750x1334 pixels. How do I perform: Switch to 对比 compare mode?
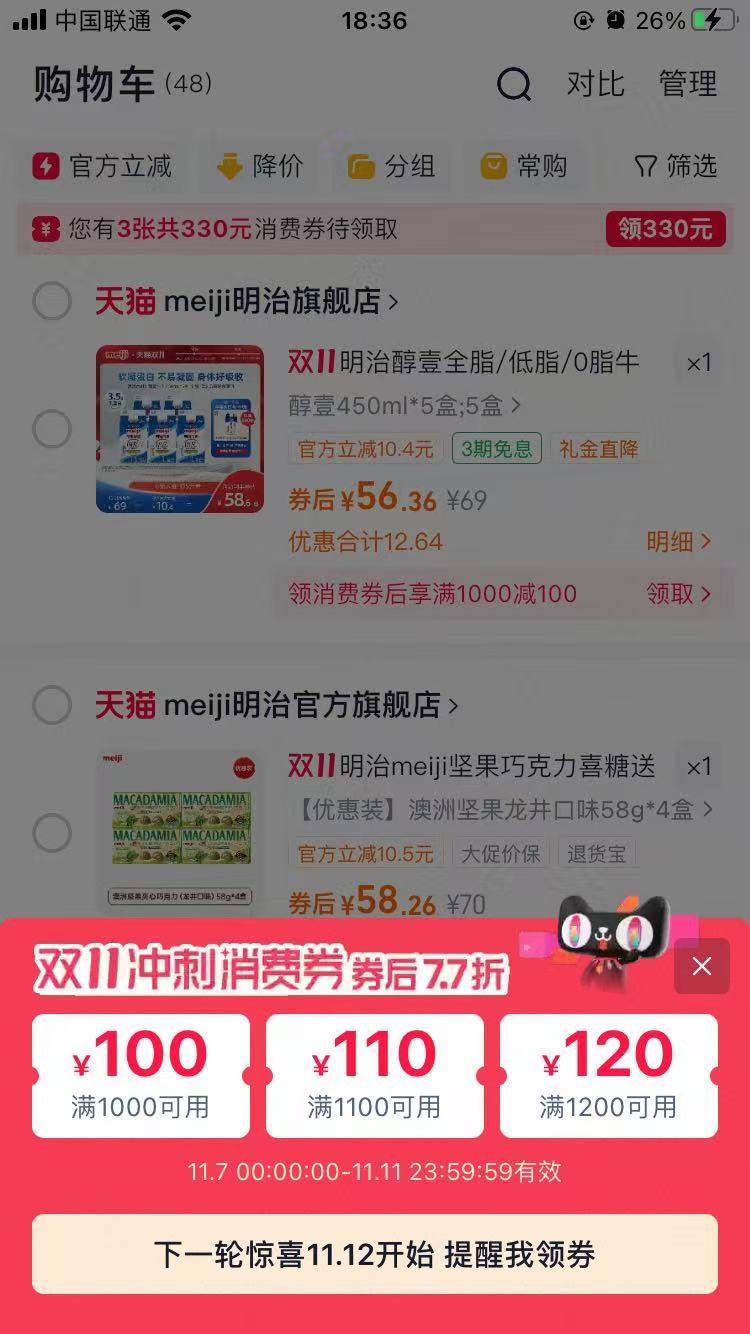[x=597, y=85]
